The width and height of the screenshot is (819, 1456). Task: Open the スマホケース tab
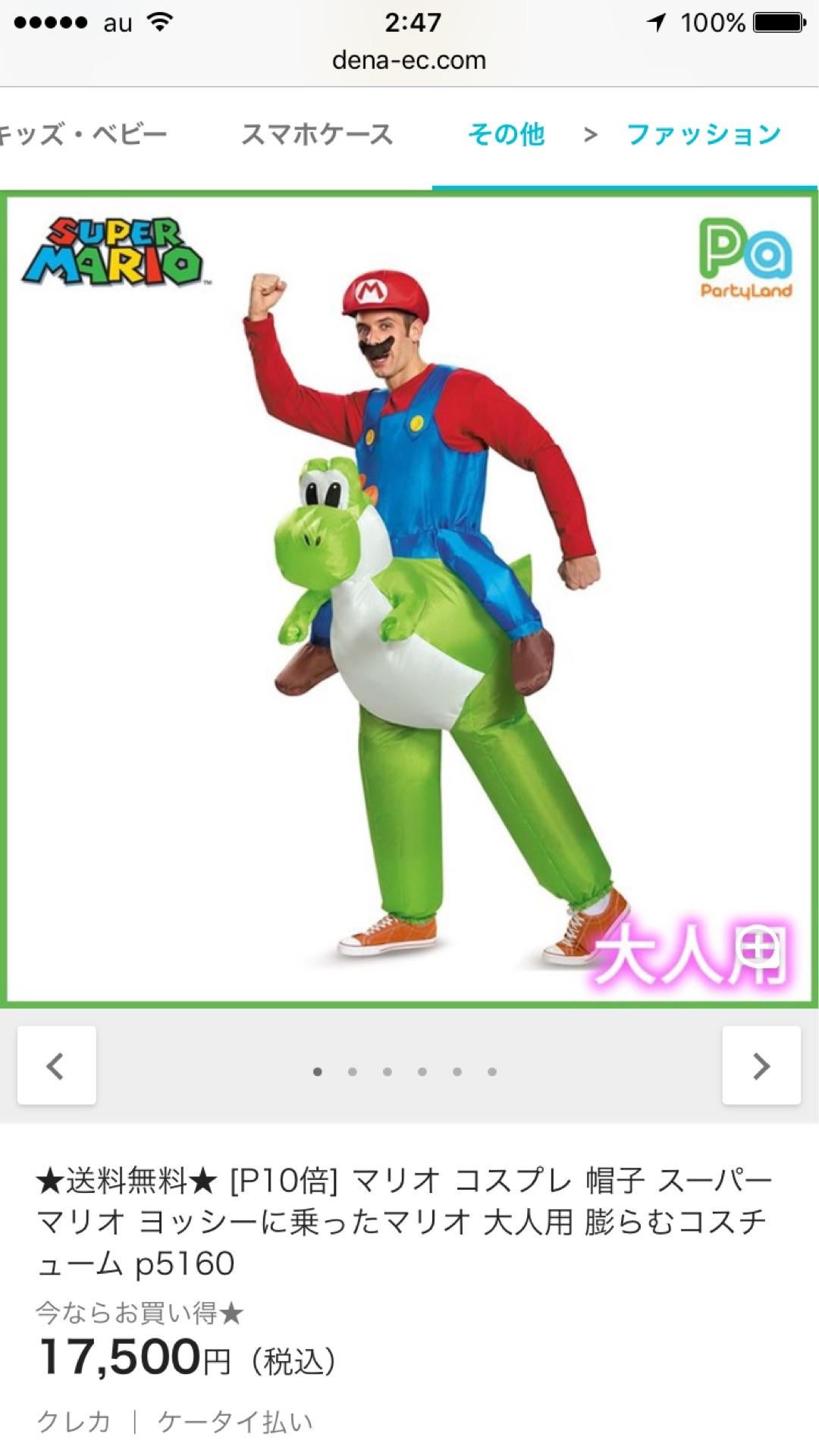tap(318, 133)
